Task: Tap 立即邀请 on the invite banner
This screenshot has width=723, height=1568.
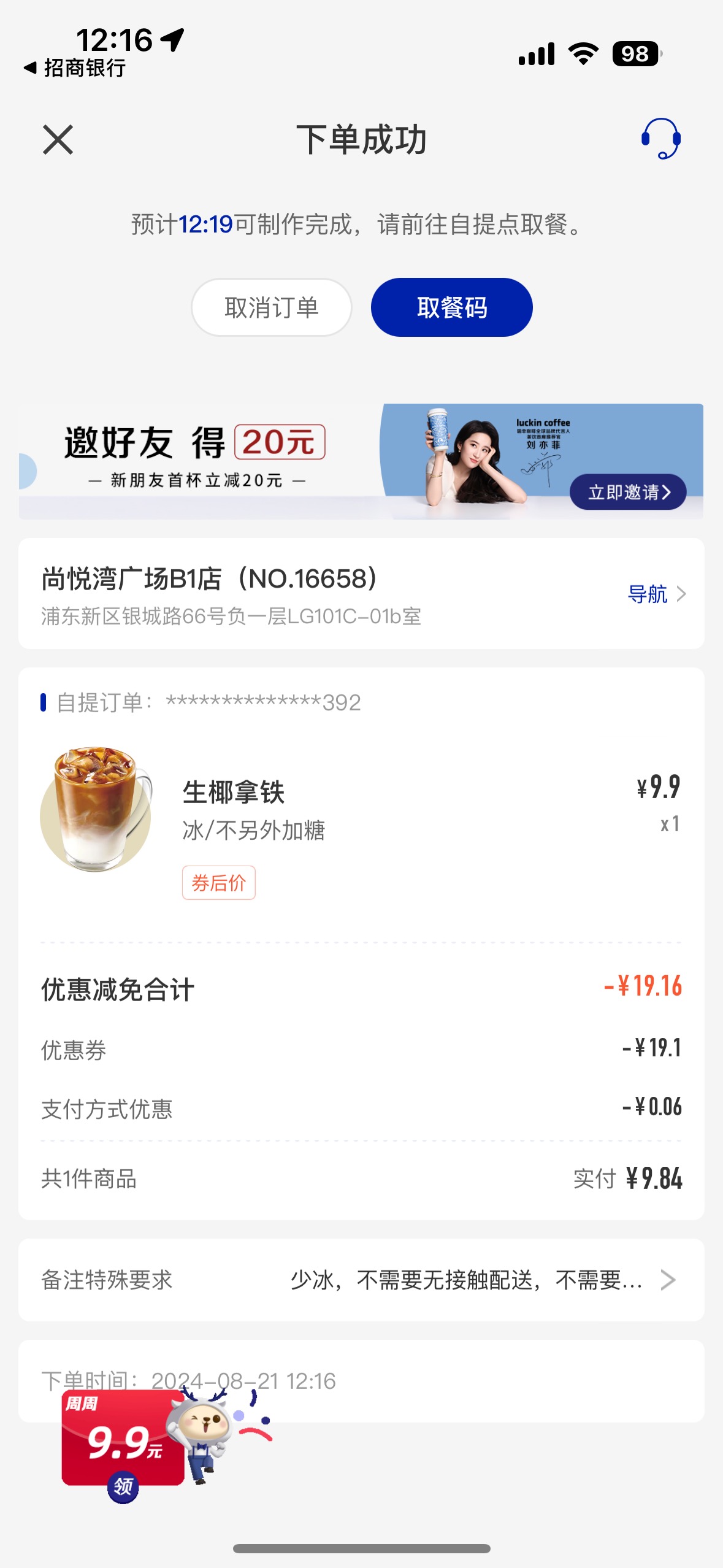Action: tap(628, 492)
